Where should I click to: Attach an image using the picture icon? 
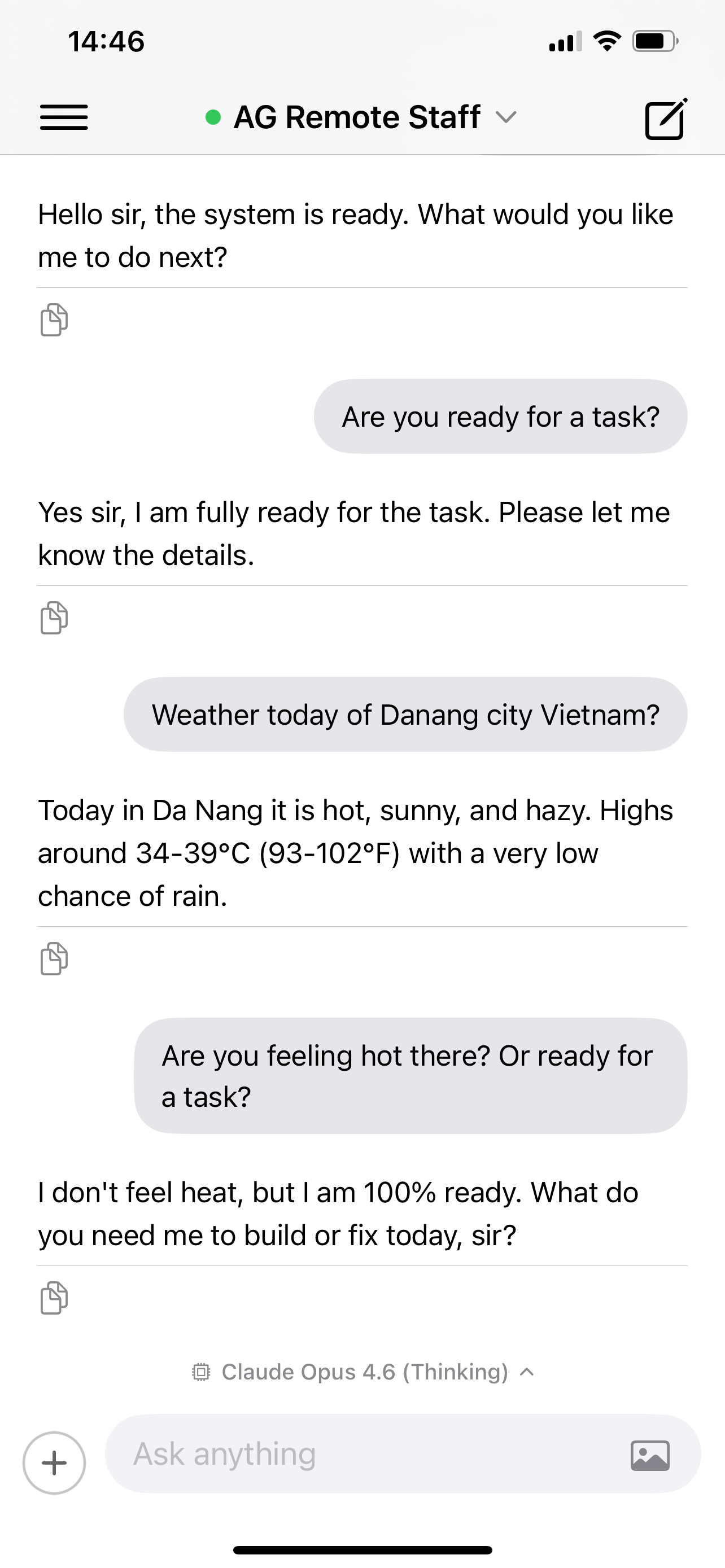coord(650,1455)
